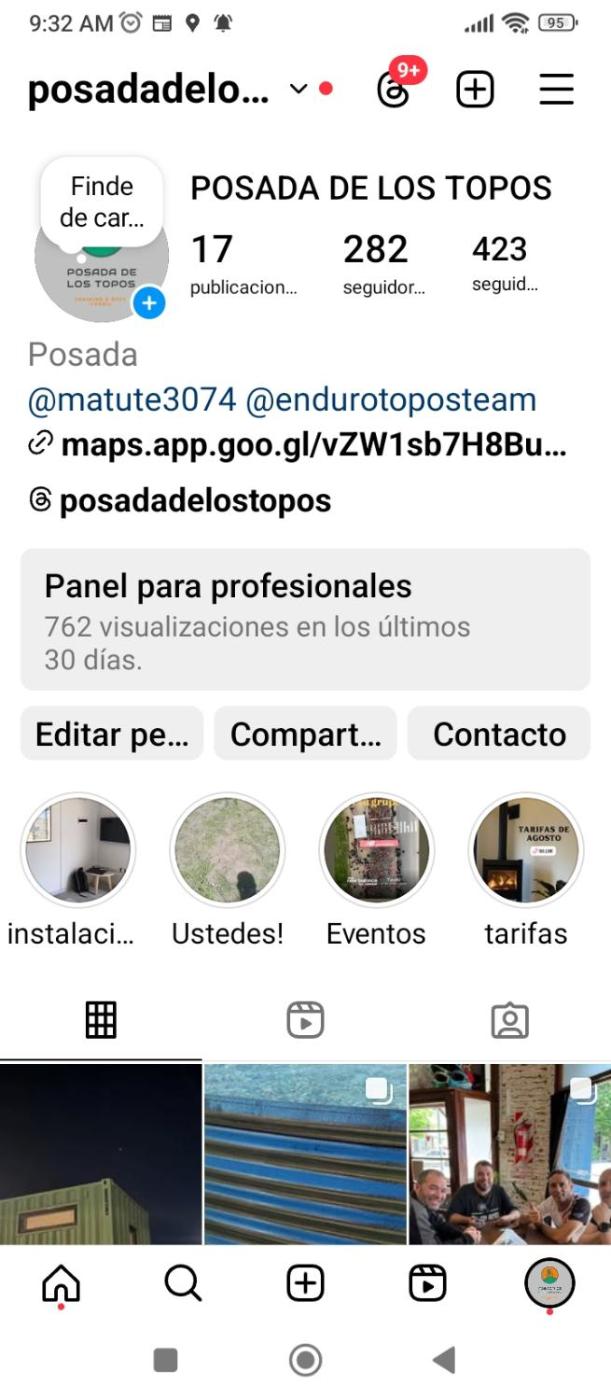This screenshot has height=1400, width=611.
Task: Open the hamburger menu
Action: 556,90
